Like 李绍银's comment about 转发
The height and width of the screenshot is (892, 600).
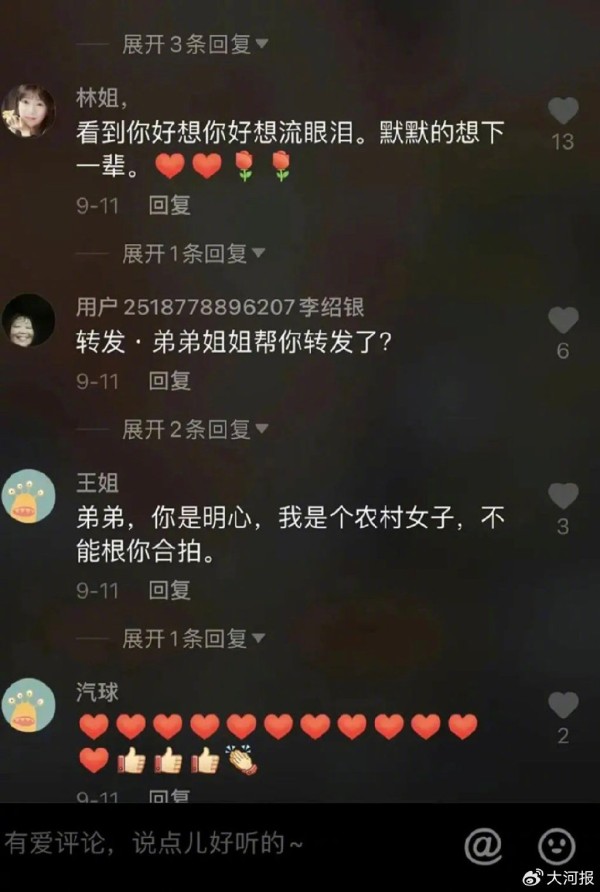(563, 320)
